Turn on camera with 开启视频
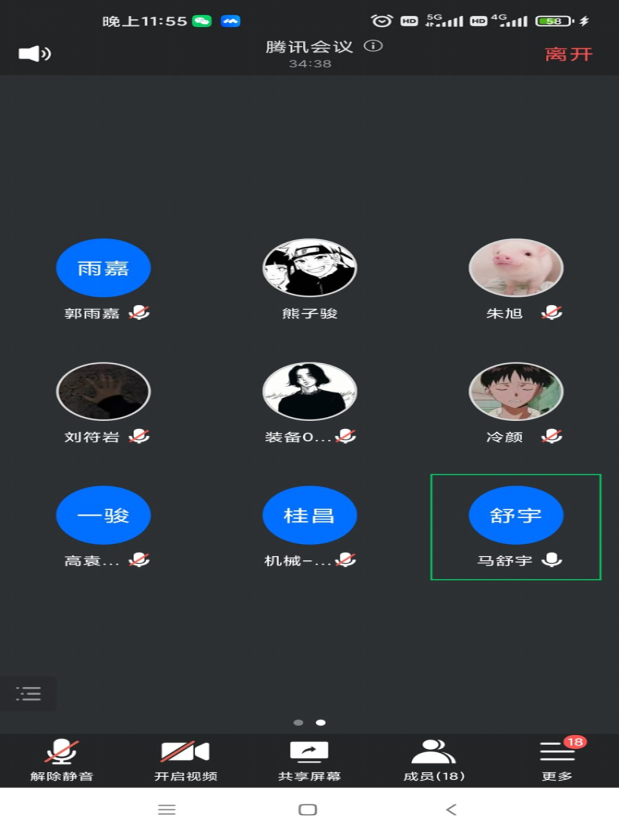This screenshot has height=834, width=620. 185,761
